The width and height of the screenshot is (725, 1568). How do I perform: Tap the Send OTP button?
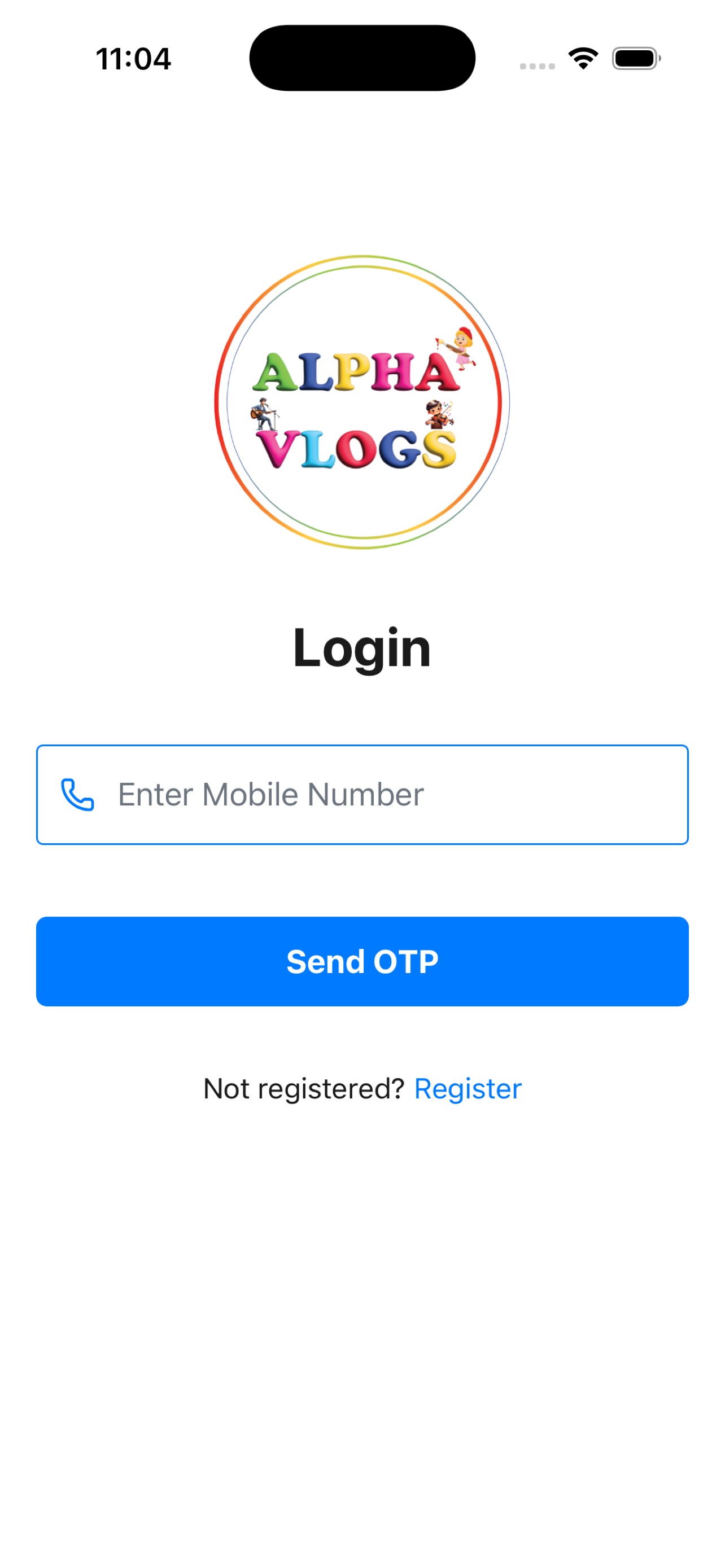click(362, 961)
